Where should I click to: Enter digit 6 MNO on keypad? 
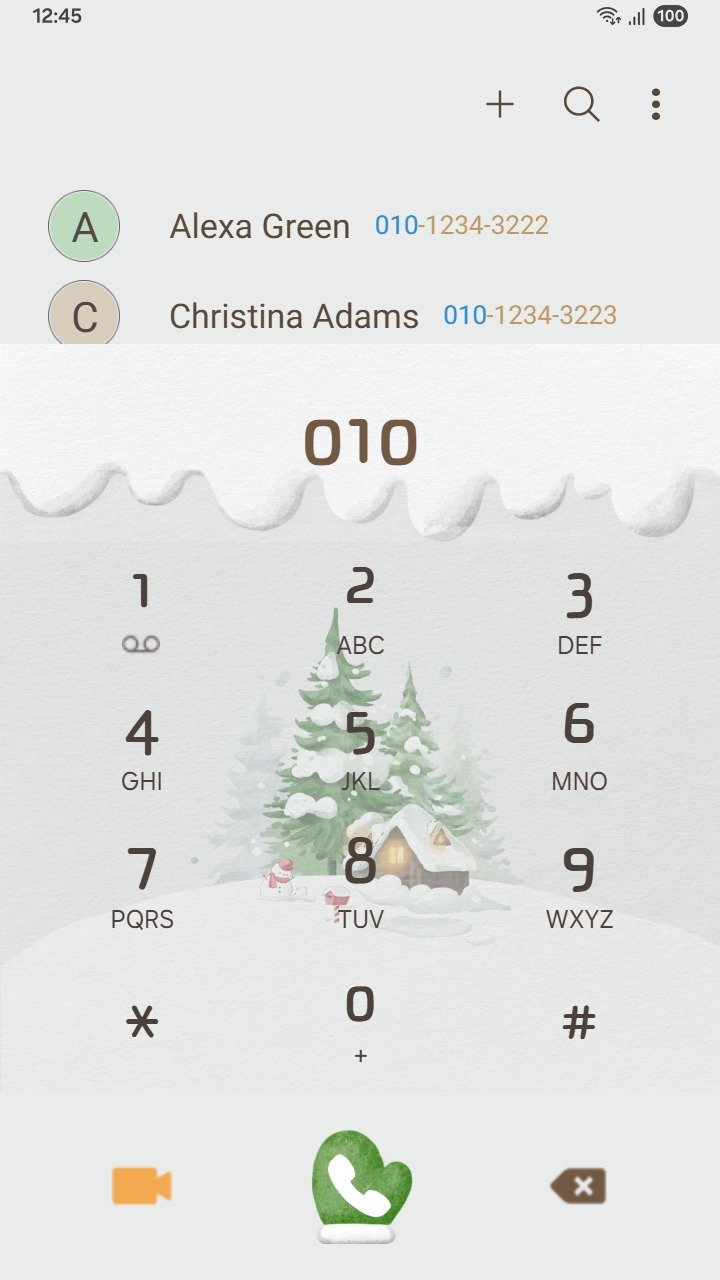(579, 748)
